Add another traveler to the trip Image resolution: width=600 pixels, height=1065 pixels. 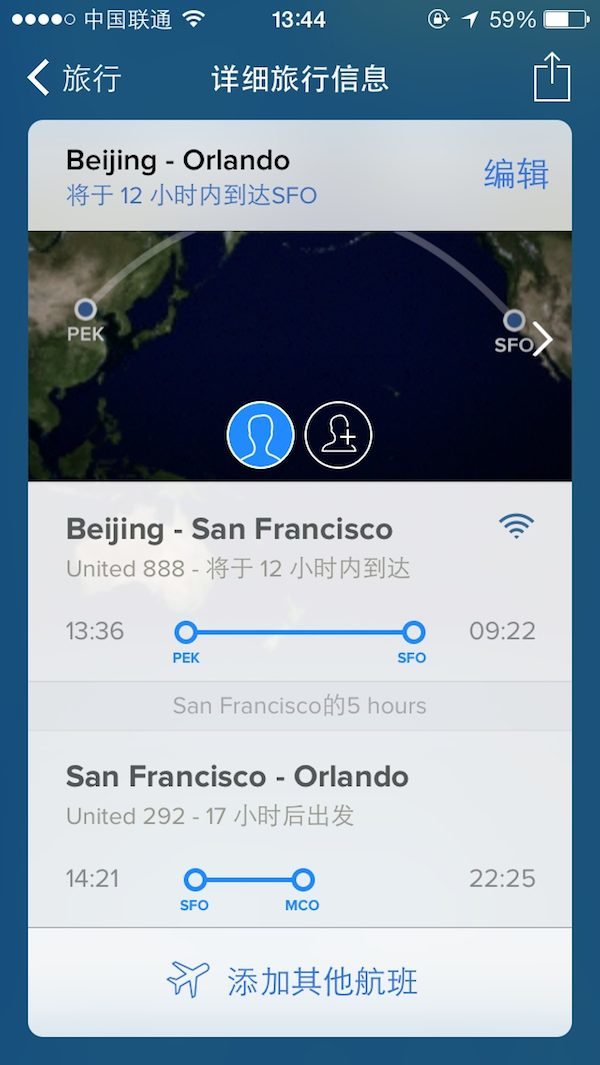(338, 435)
